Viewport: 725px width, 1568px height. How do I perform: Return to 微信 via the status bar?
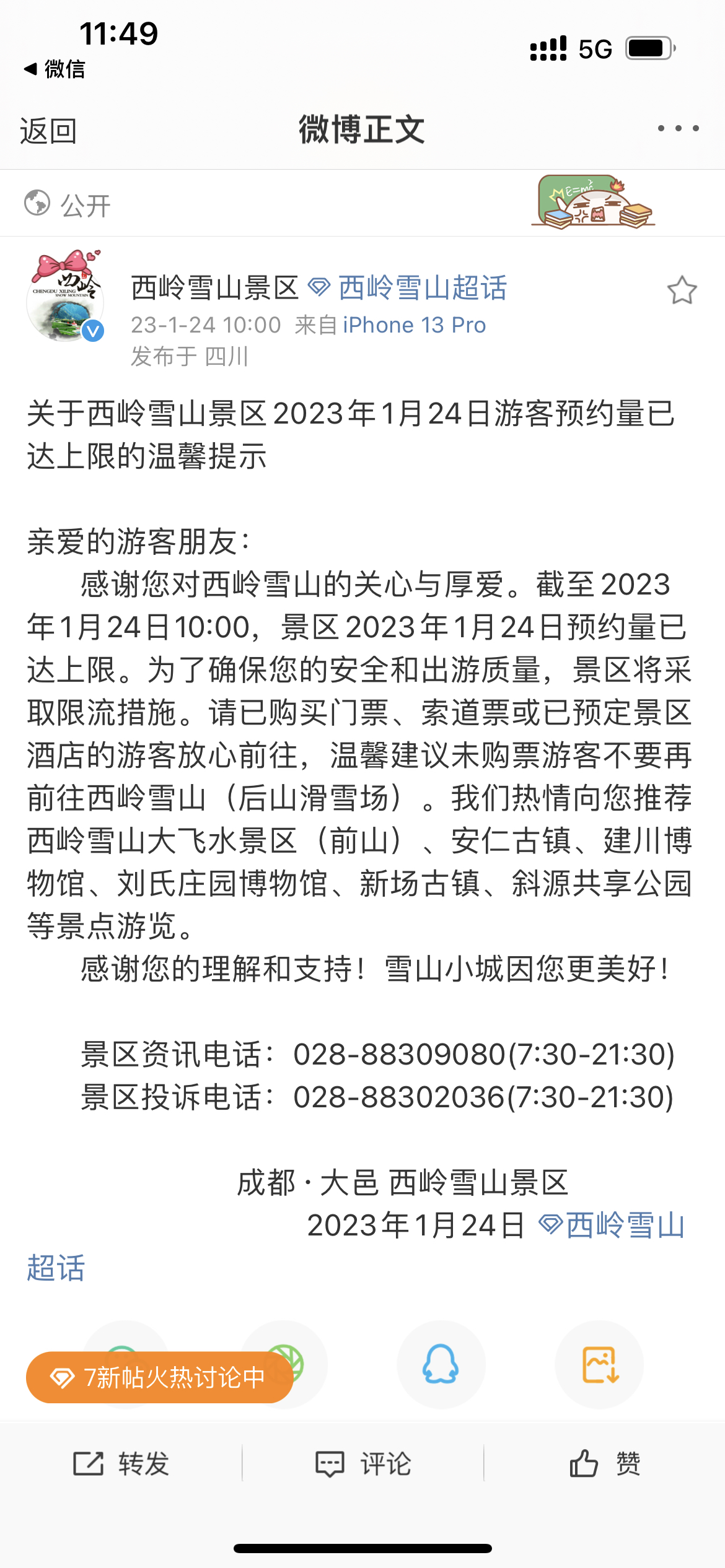pyautogui.click(x=55, y=69)
